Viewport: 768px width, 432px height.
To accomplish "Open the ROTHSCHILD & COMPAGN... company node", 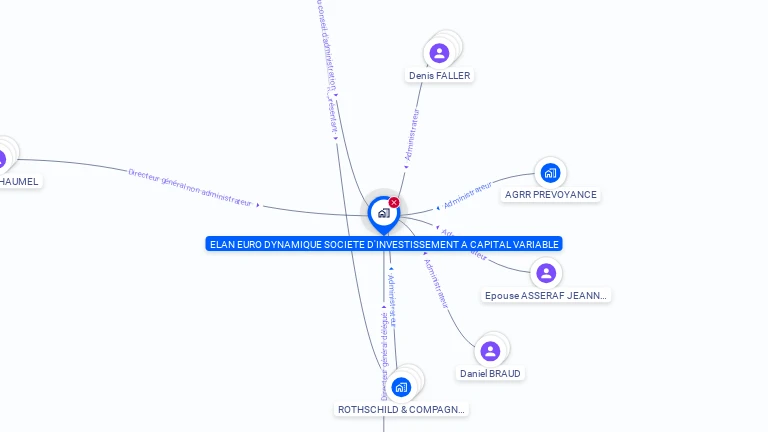I will pyautogui.click(x=401, y=387).
